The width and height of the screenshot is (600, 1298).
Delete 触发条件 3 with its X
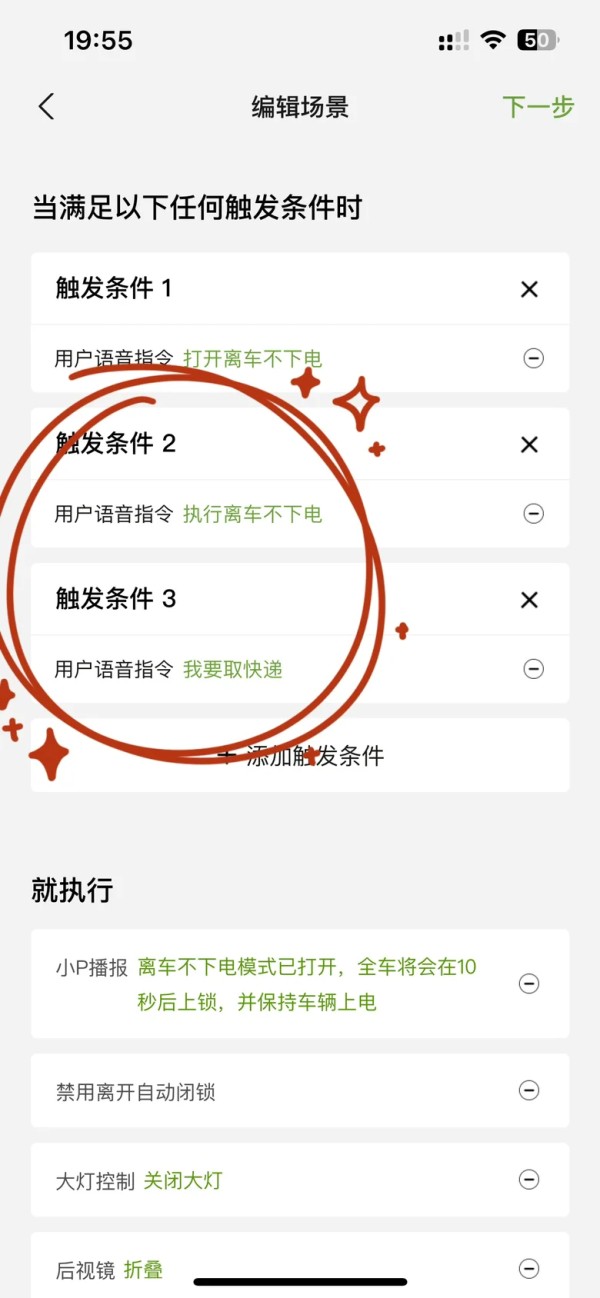pos(529,600)
